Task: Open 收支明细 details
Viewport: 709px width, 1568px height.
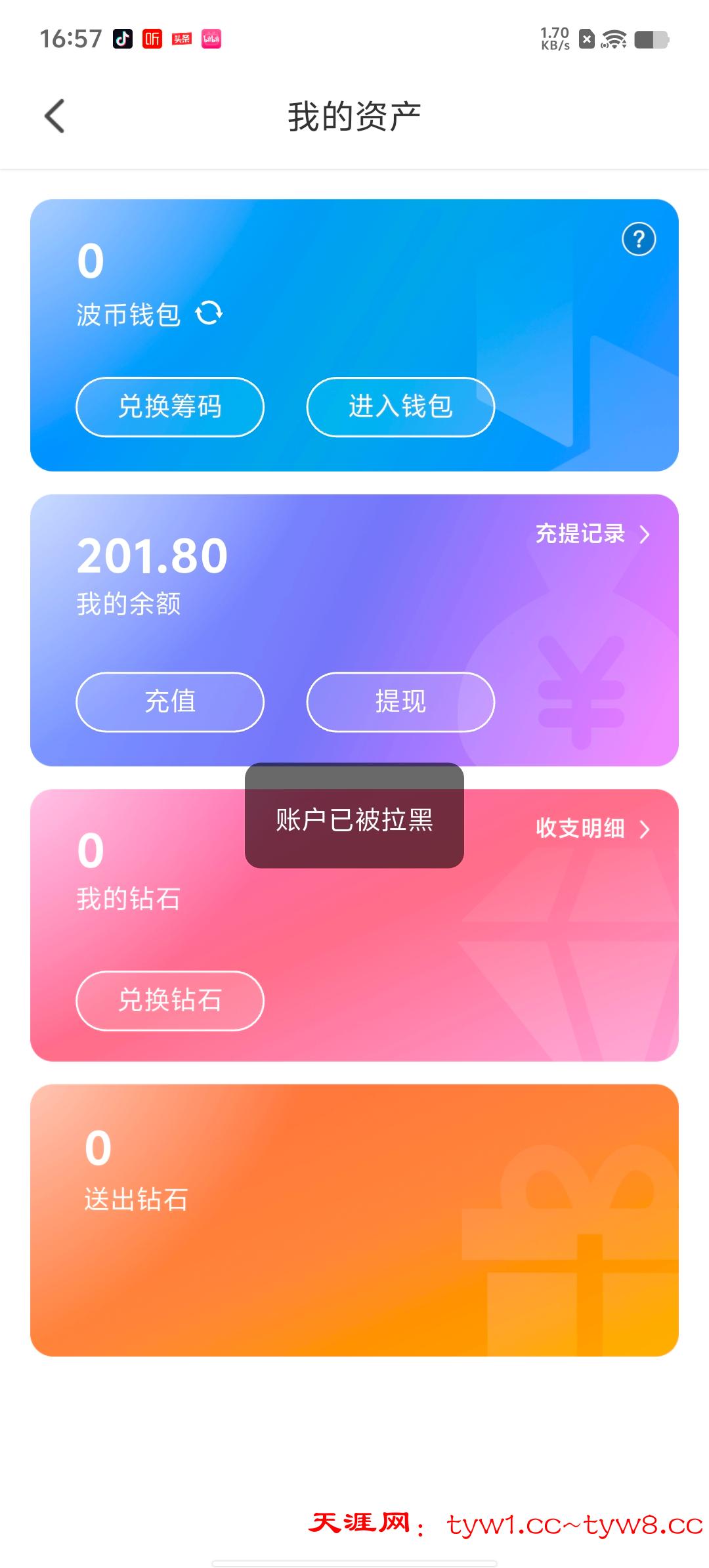Action: [592, 829]
